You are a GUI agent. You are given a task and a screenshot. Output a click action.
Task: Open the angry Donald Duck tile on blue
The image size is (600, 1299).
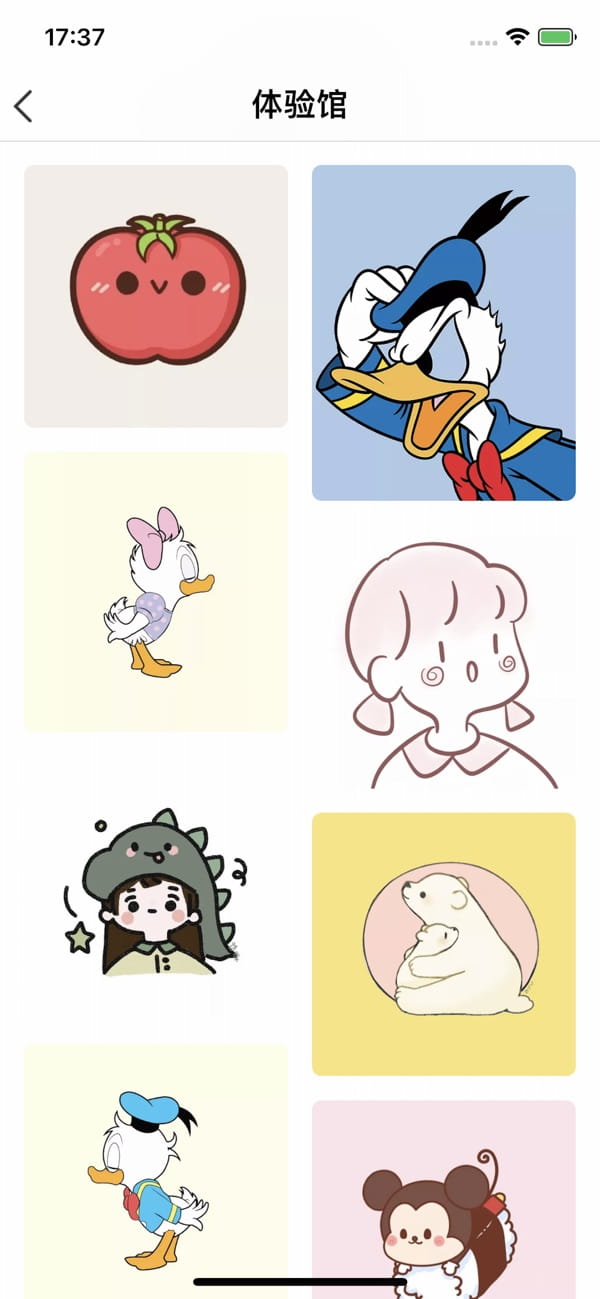[x=444, y=333]
